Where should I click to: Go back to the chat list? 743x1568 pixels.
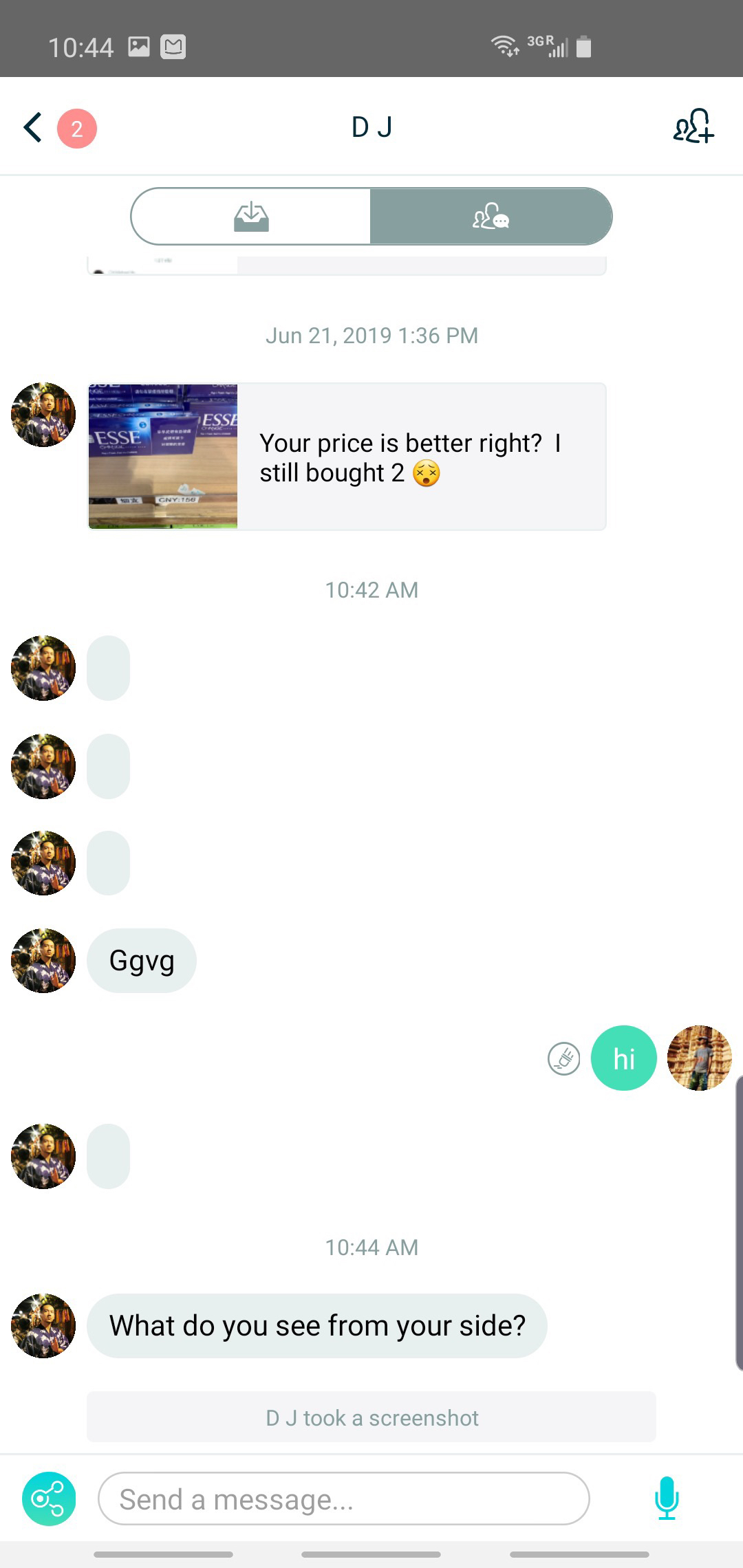coord(33,128)
